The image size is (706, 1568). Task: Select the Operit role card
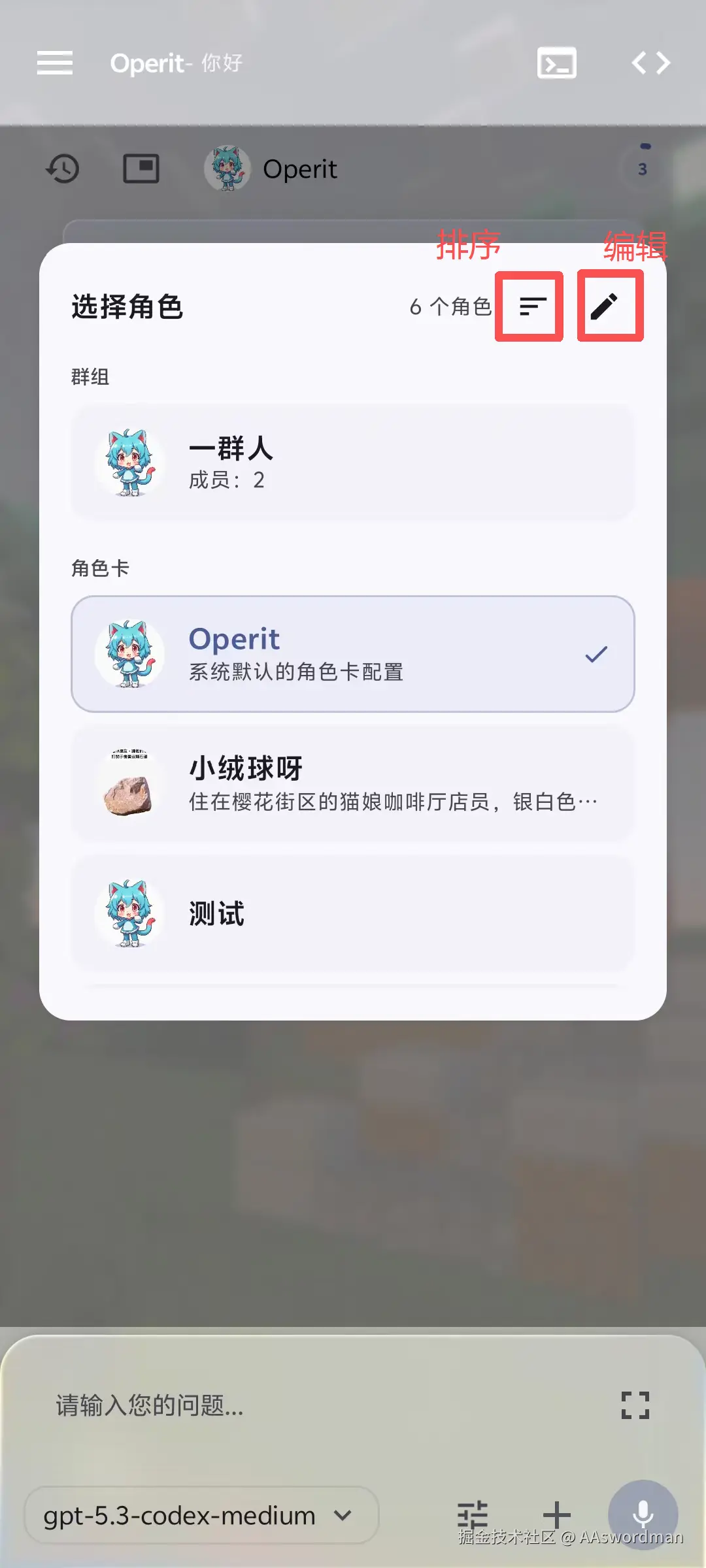(x=353, y=654)
